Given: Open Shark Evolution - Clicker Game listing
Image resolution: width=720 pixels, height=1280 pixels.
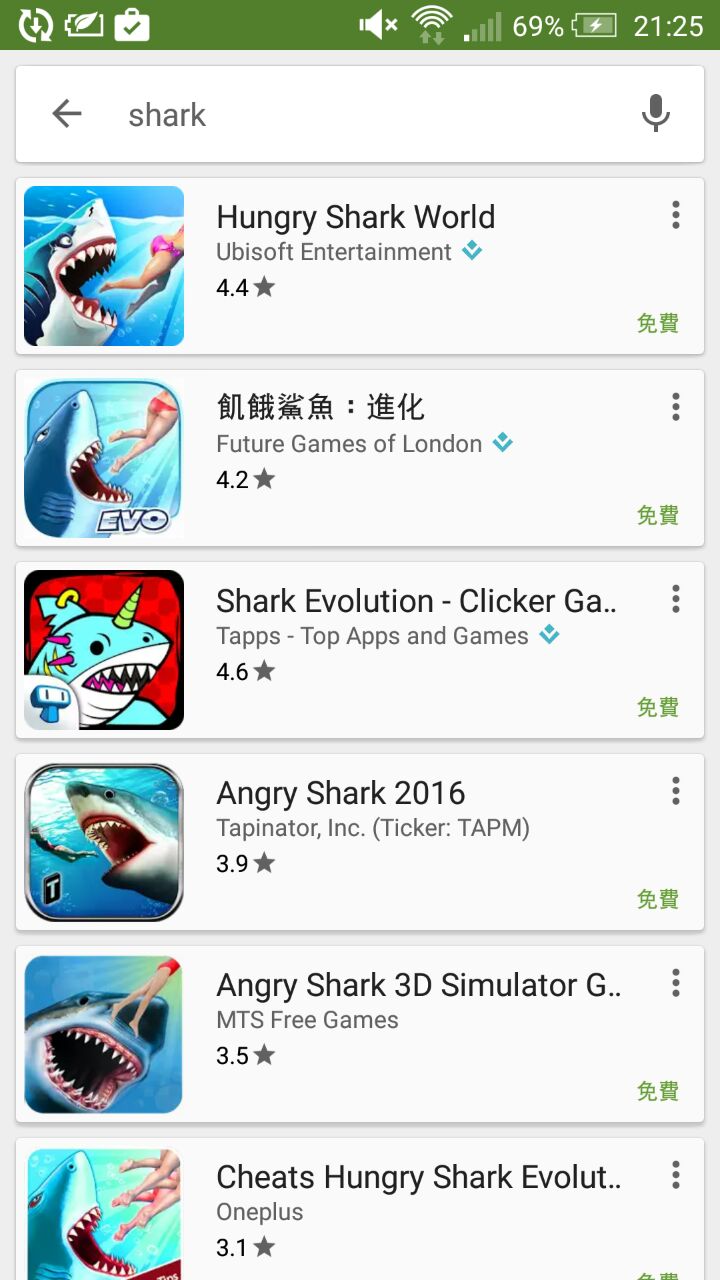Looking at the screenshot, I should pyautogui.click(x=416, y=601).
